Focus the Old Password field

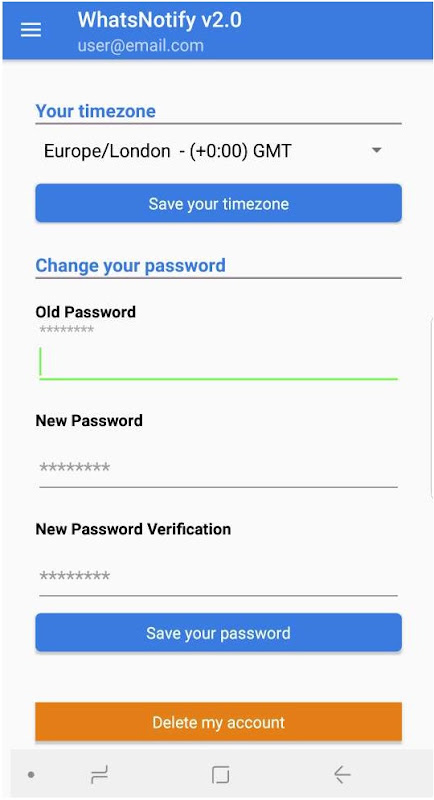(x=218, y=362)
